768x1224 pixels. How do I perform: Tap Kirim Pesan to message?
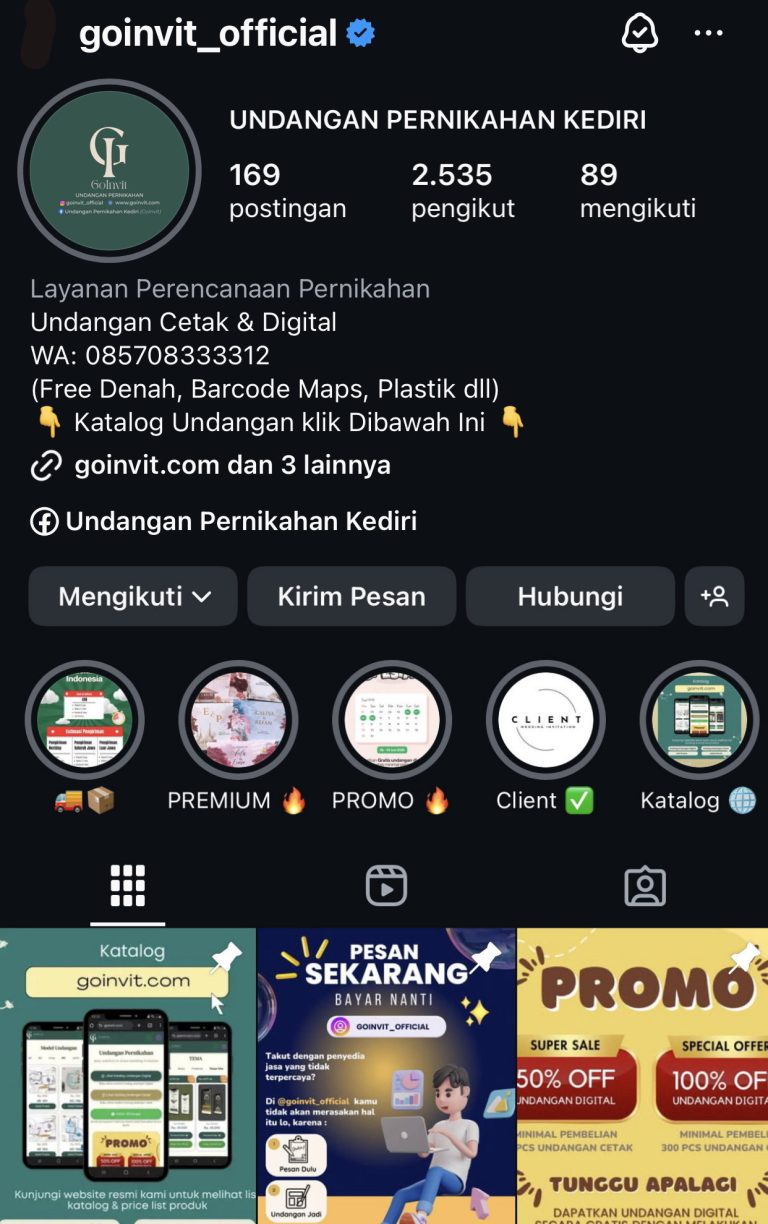[x=352, y=597]
